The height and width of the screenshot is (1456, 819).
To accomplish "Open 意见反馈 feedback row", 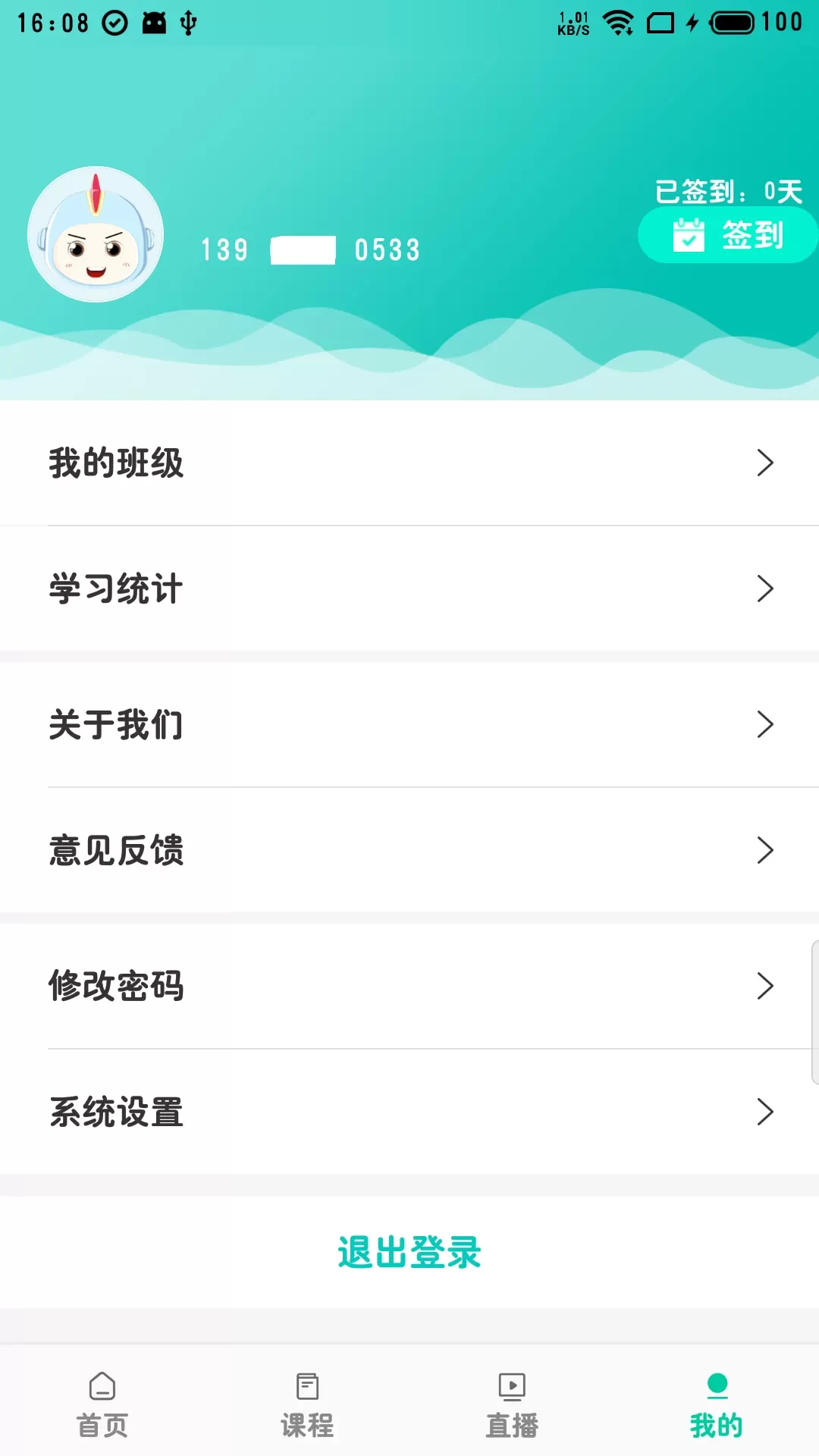I will (x=409, y=850).
